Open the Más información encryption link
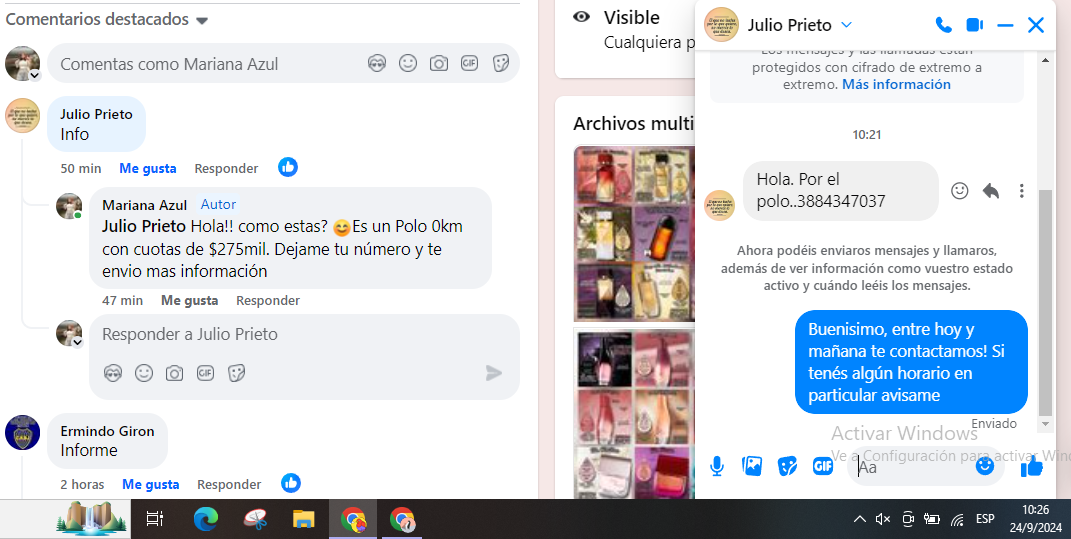The width and height of the screenshot is (1071, 539). pos(896,85)
